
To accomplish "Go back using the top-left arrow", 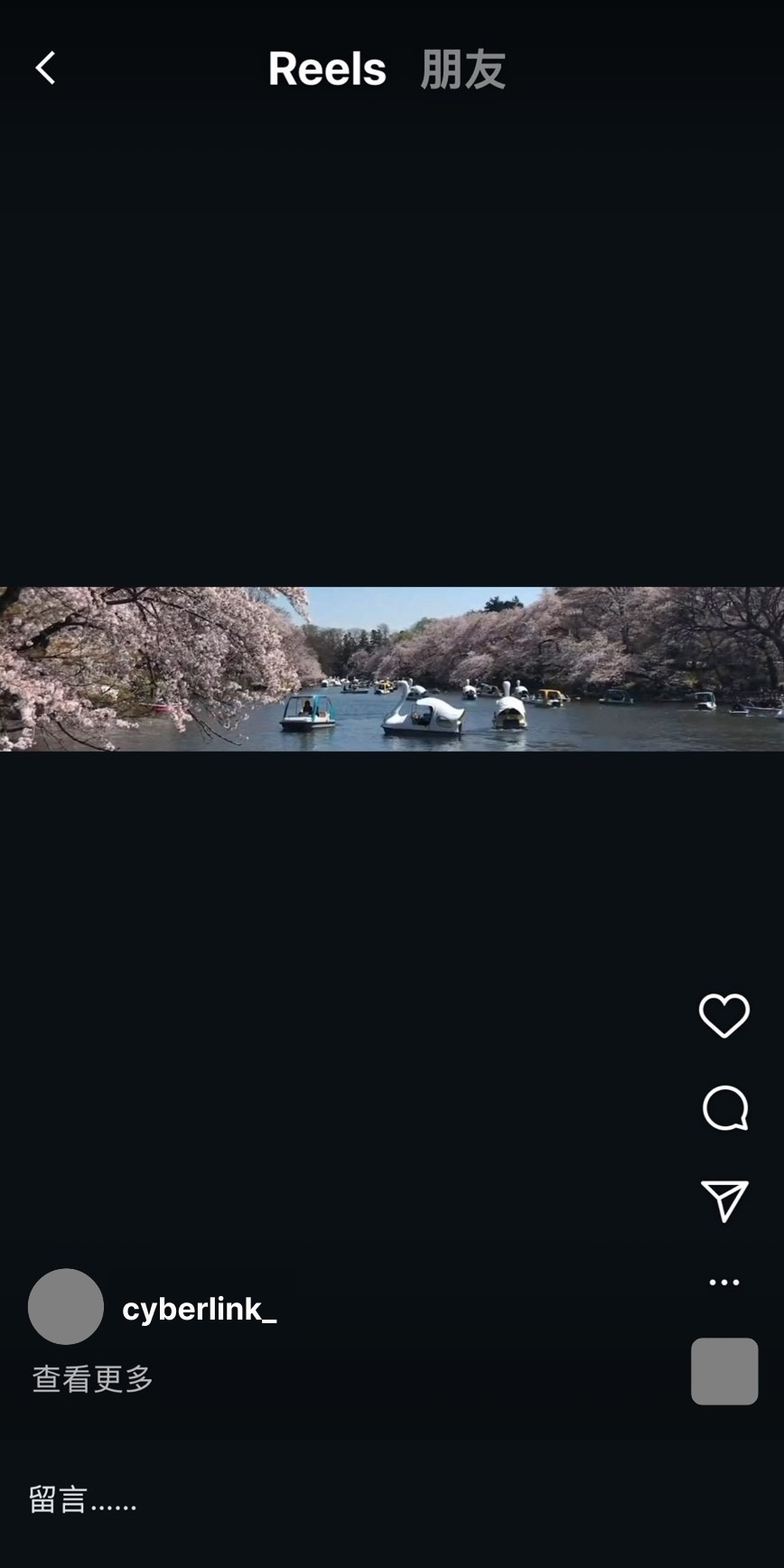I will pos(45,68).
